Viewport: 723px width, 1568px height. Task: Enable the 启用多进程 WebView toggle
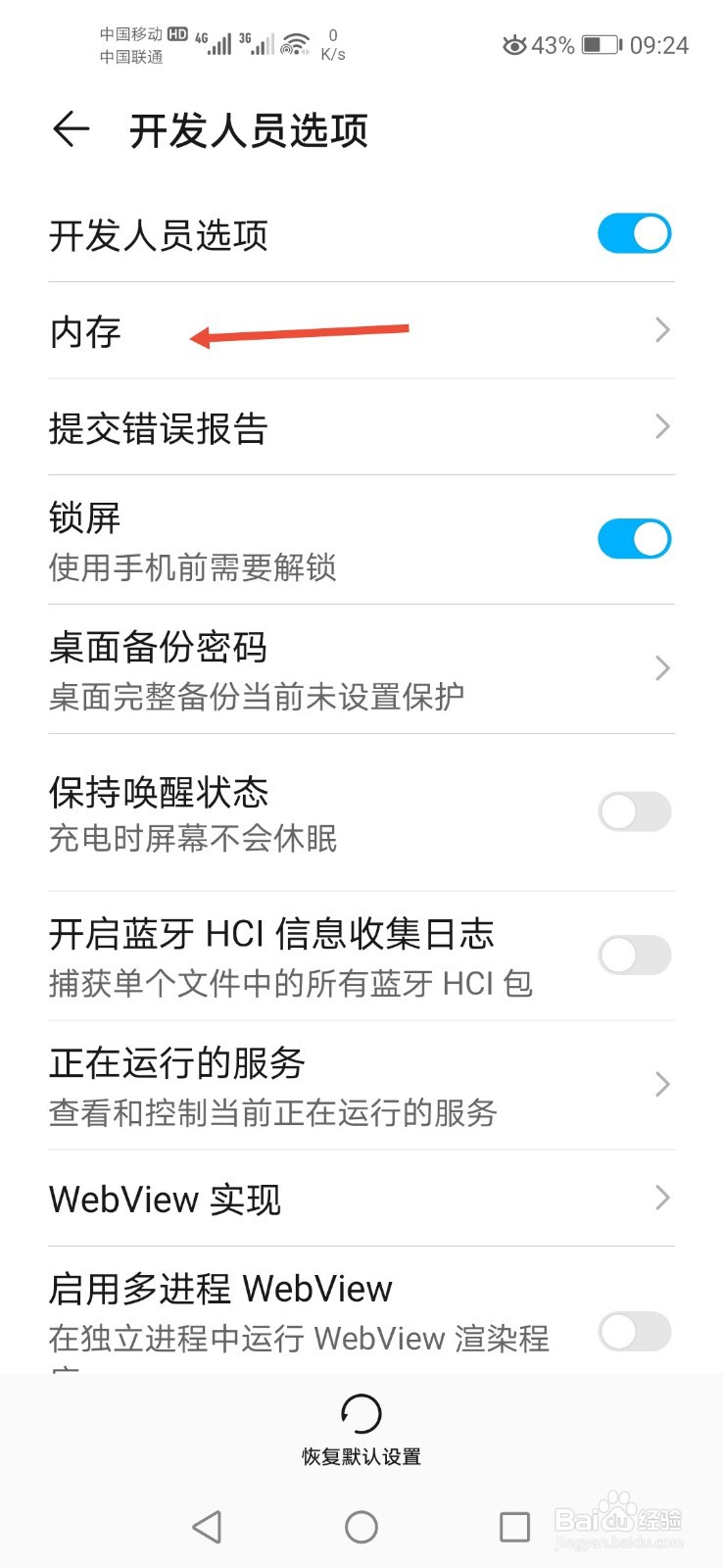point(633,1333)
